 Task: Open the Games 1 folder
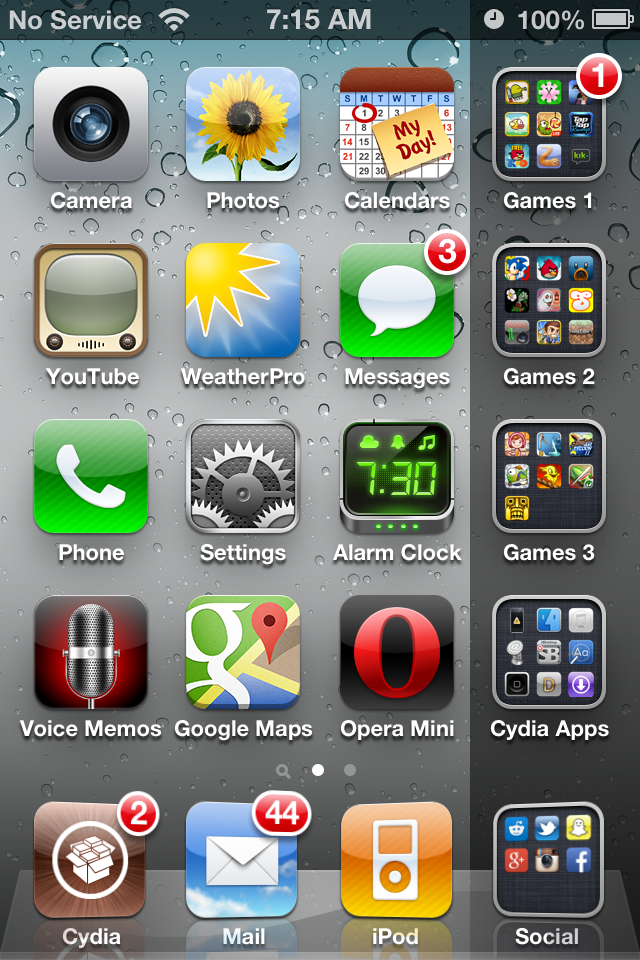(549, 125)
